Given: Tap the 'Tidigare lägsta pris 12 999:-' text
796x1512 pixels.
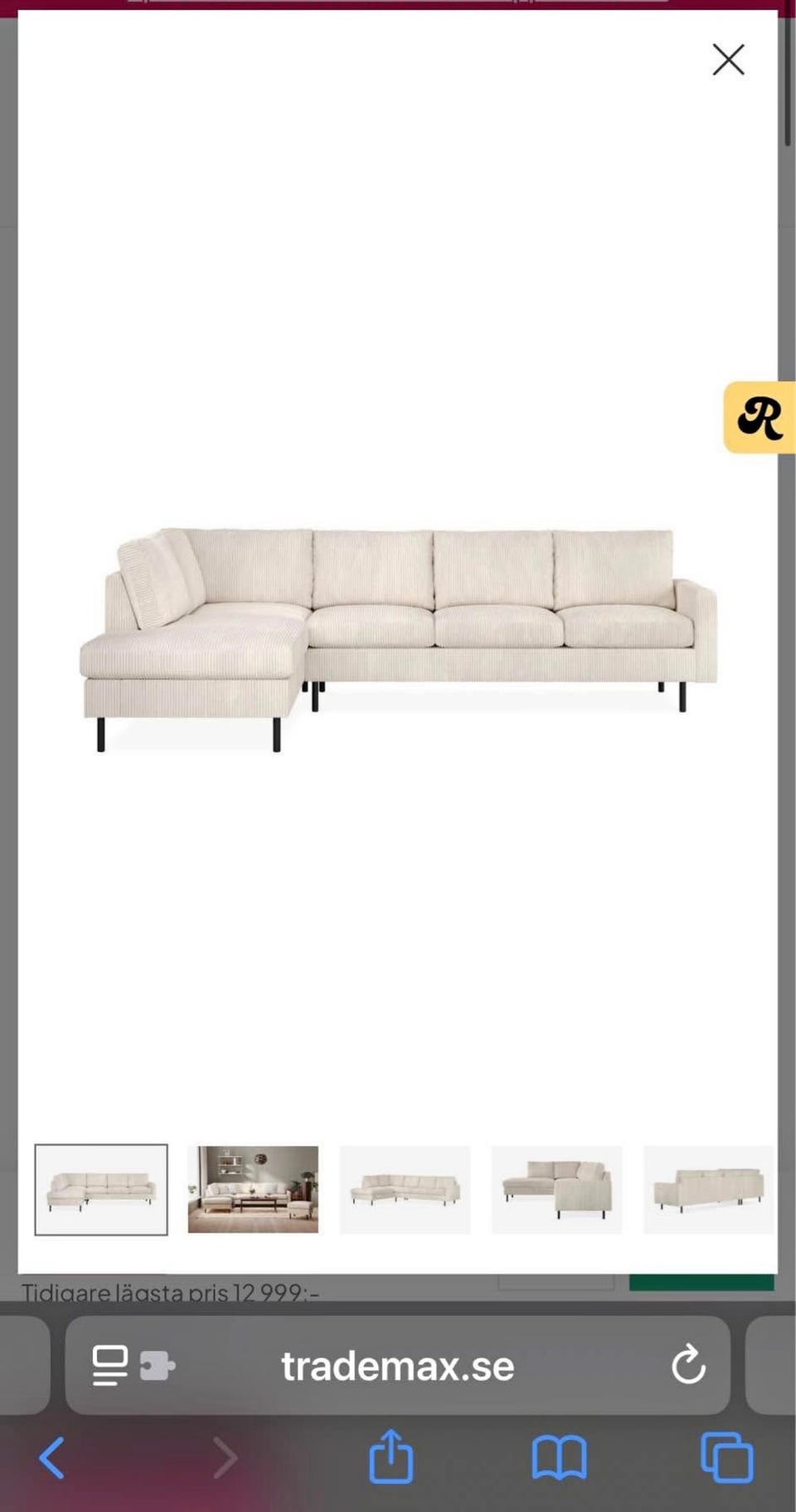Looking at the screenshot, I should (171, 1291).
